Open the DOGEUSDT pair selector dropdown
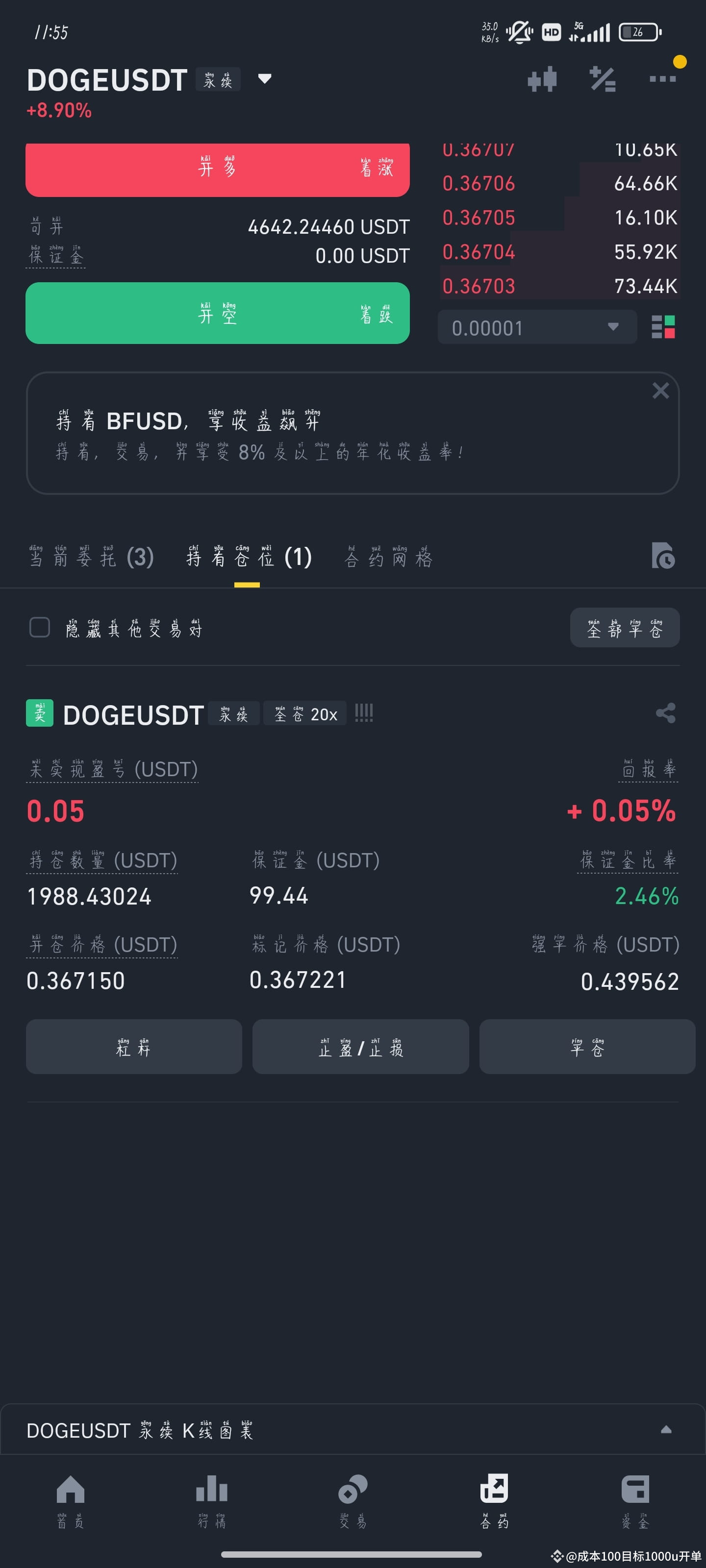706x1568 pixels. (264, 80)
